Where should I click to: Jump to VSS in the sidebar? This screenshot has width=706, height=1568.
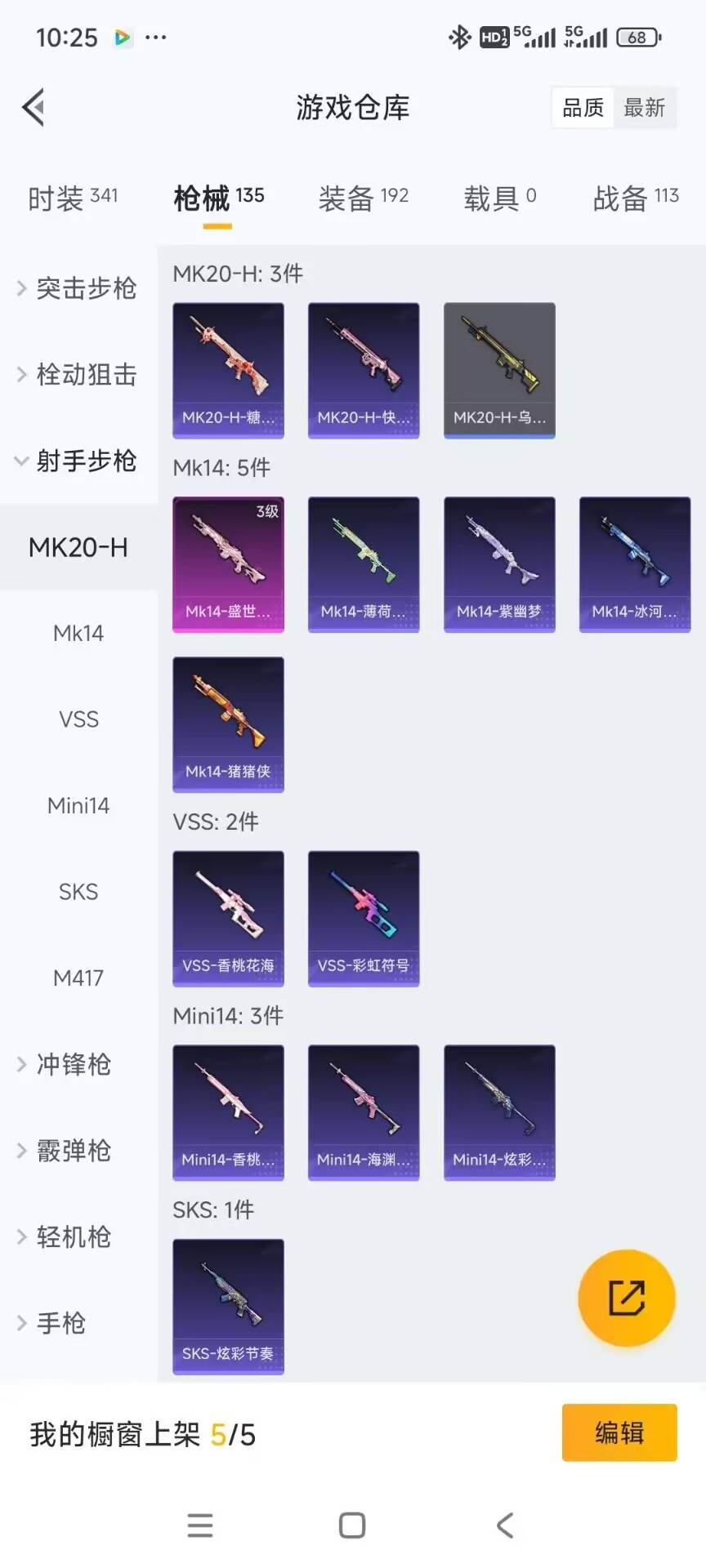click(x=78, y=719)
